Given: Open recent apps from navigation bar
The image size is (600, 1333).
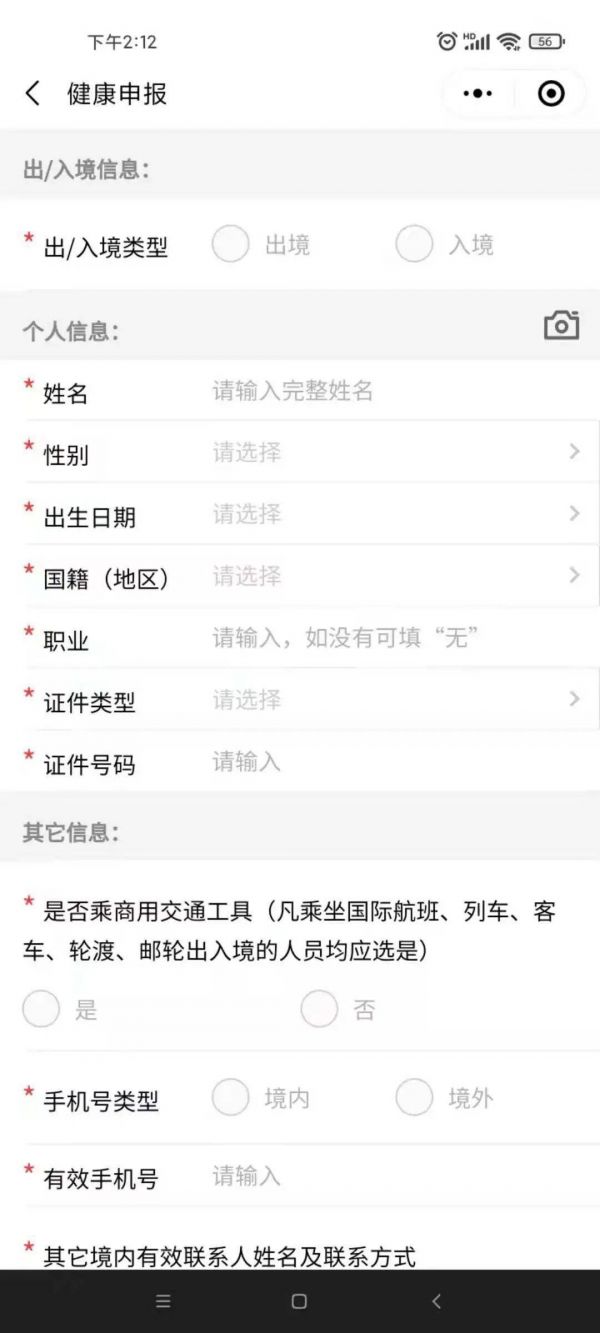Looking at the screenshot, I should [163, 1301].
